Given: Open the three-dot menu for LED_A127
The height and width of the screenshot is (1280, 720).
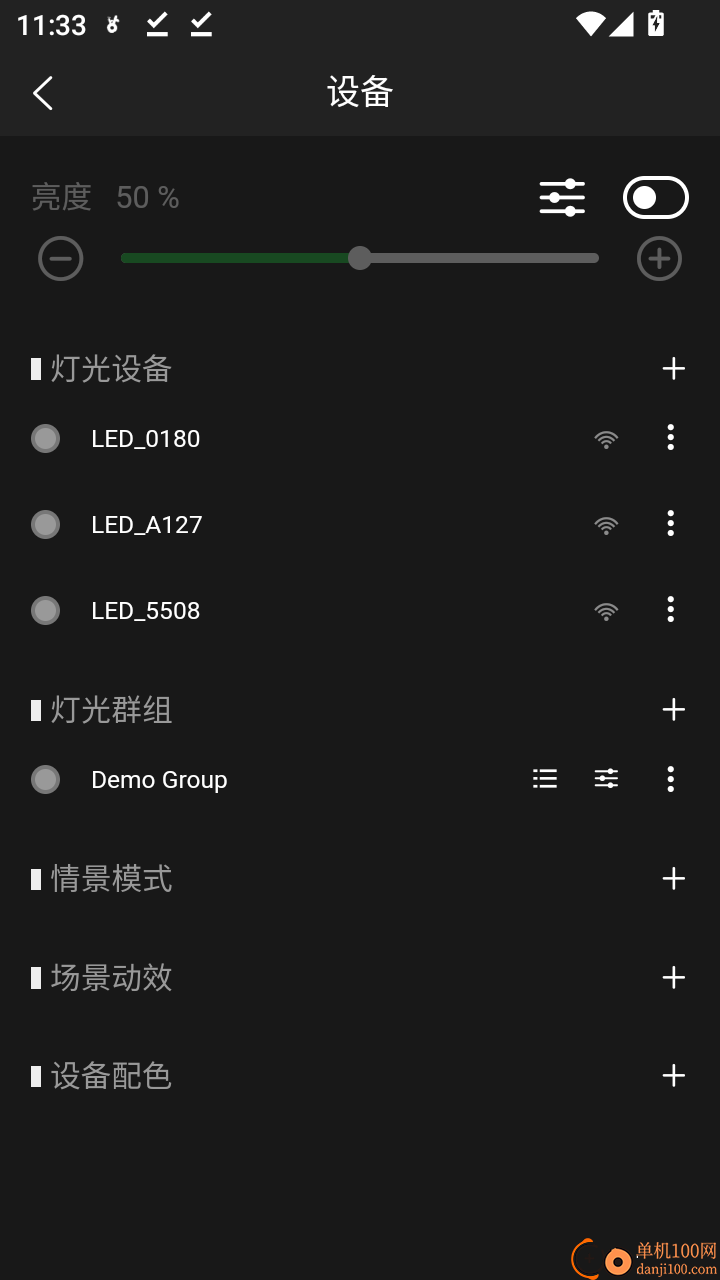Looking at the screenshot, I should point(670,524).
